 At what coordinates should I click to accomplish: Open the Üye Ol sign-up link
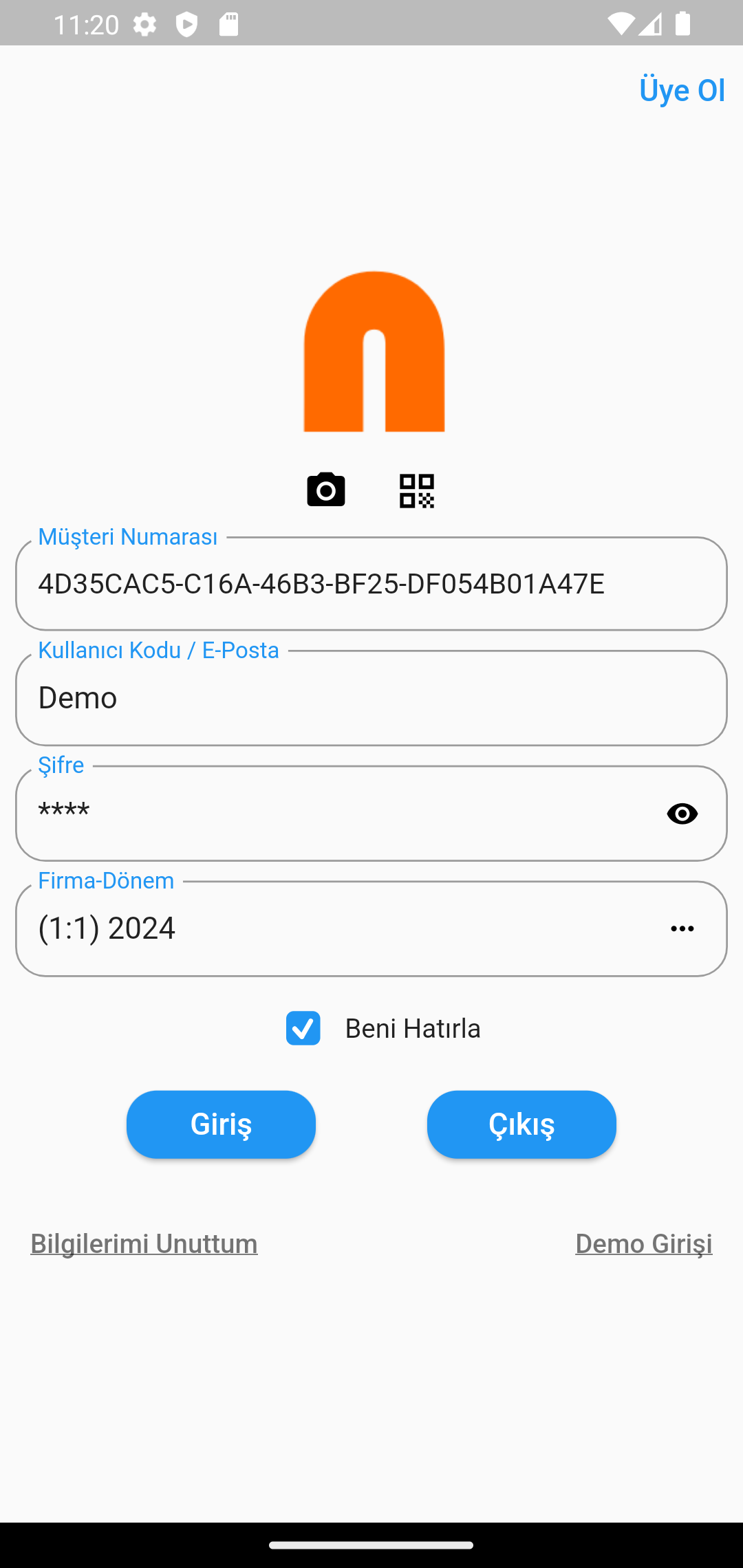point(681,90)
